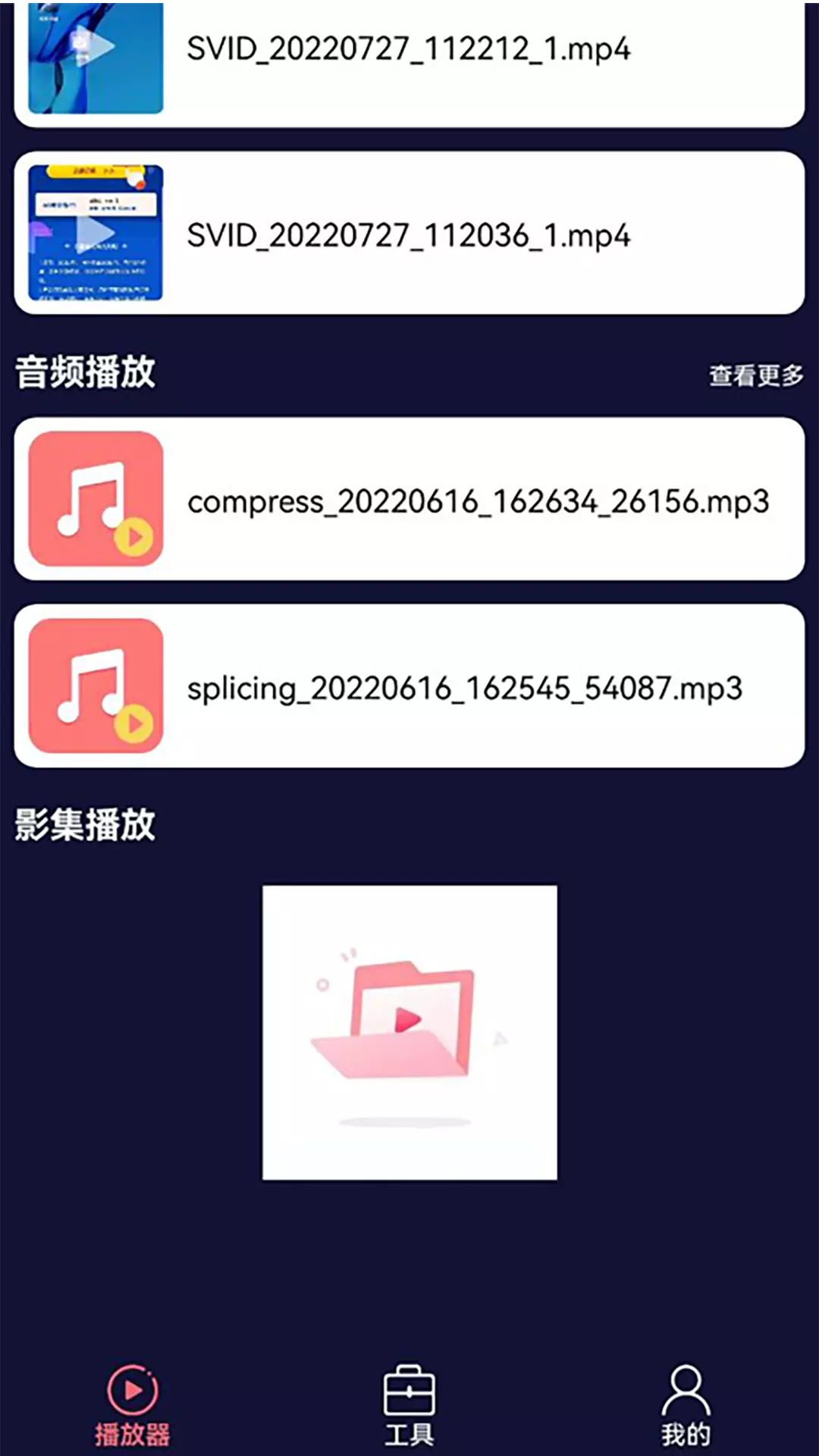Play video SVID_20220727_112036_1.mp4
Viewport: 819px width, 1456px height.
409,233
